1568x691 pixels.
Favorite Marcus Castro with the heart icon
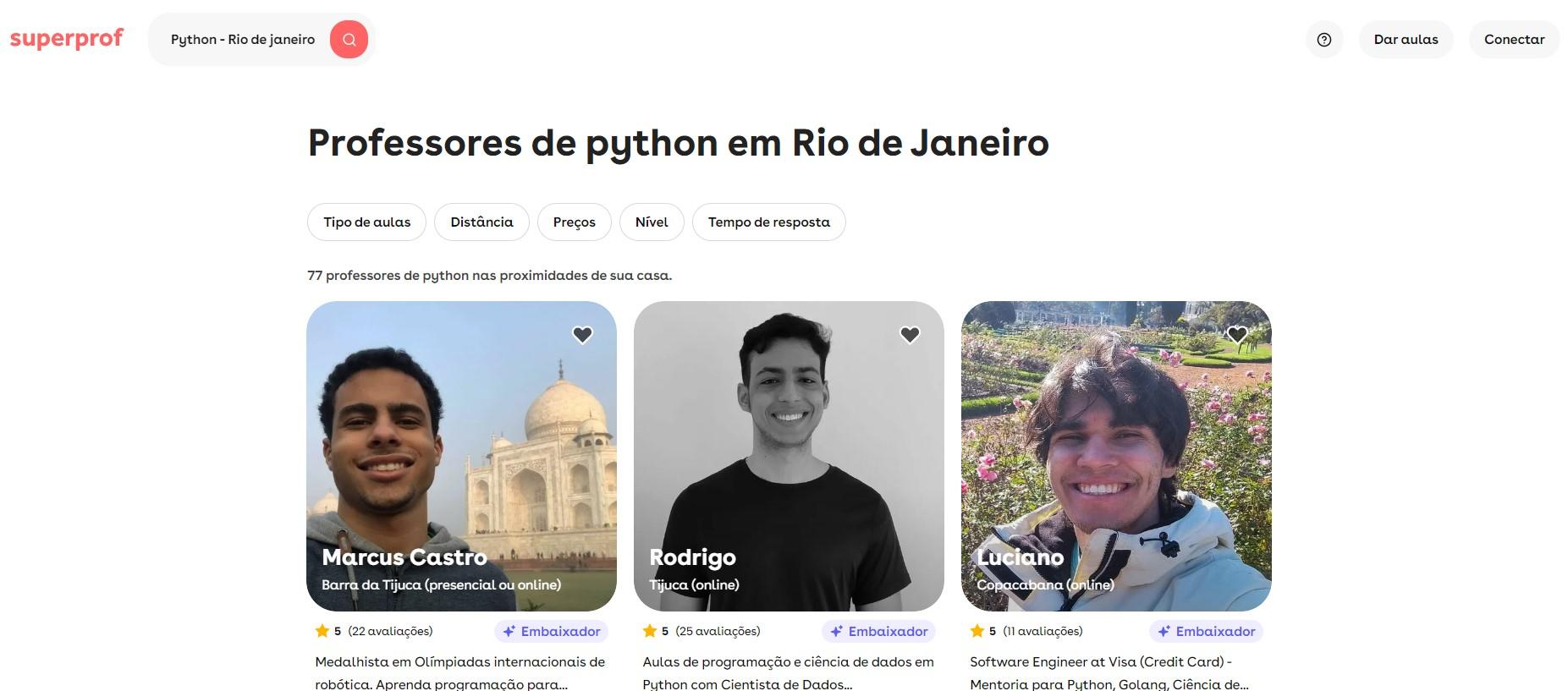[582, 335]
